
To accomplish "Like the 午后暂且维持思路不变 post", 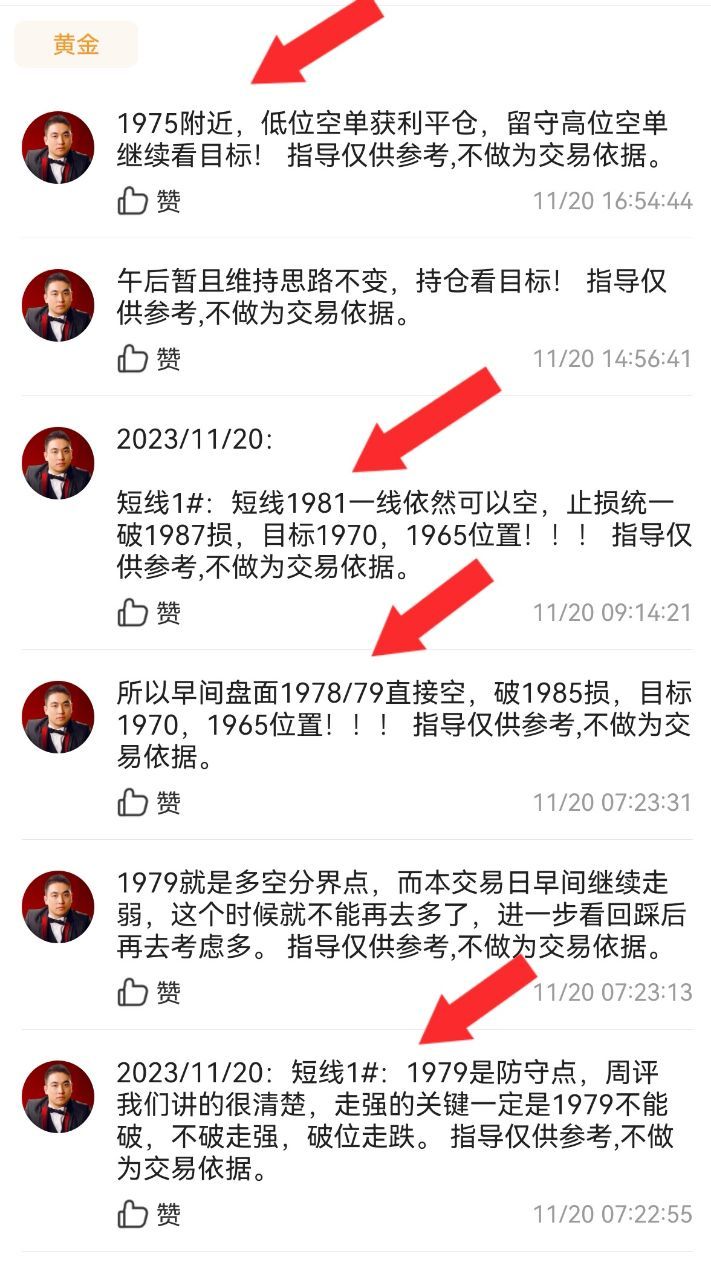I will pyautogui.click(x=148, y=358).
